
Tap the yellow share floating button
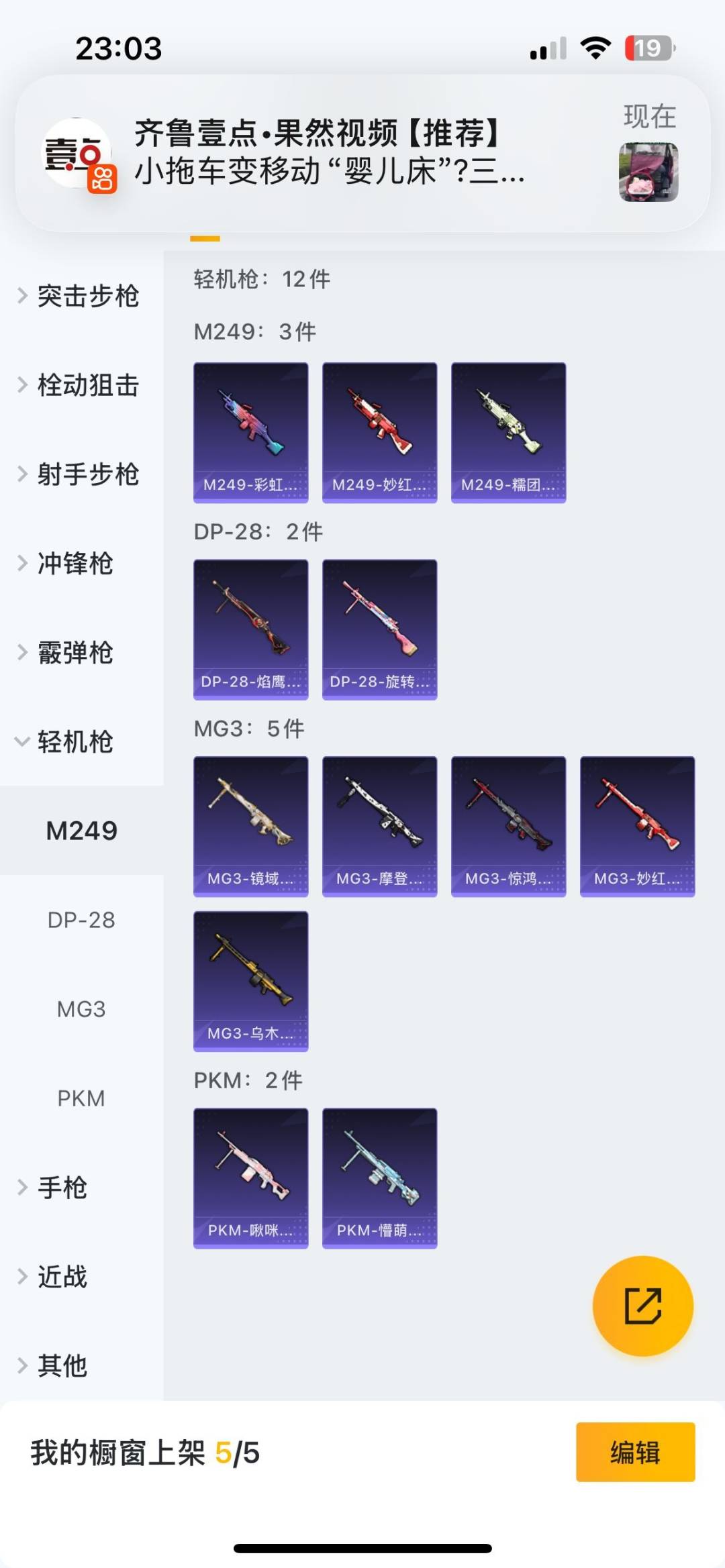coord(642,1306)
